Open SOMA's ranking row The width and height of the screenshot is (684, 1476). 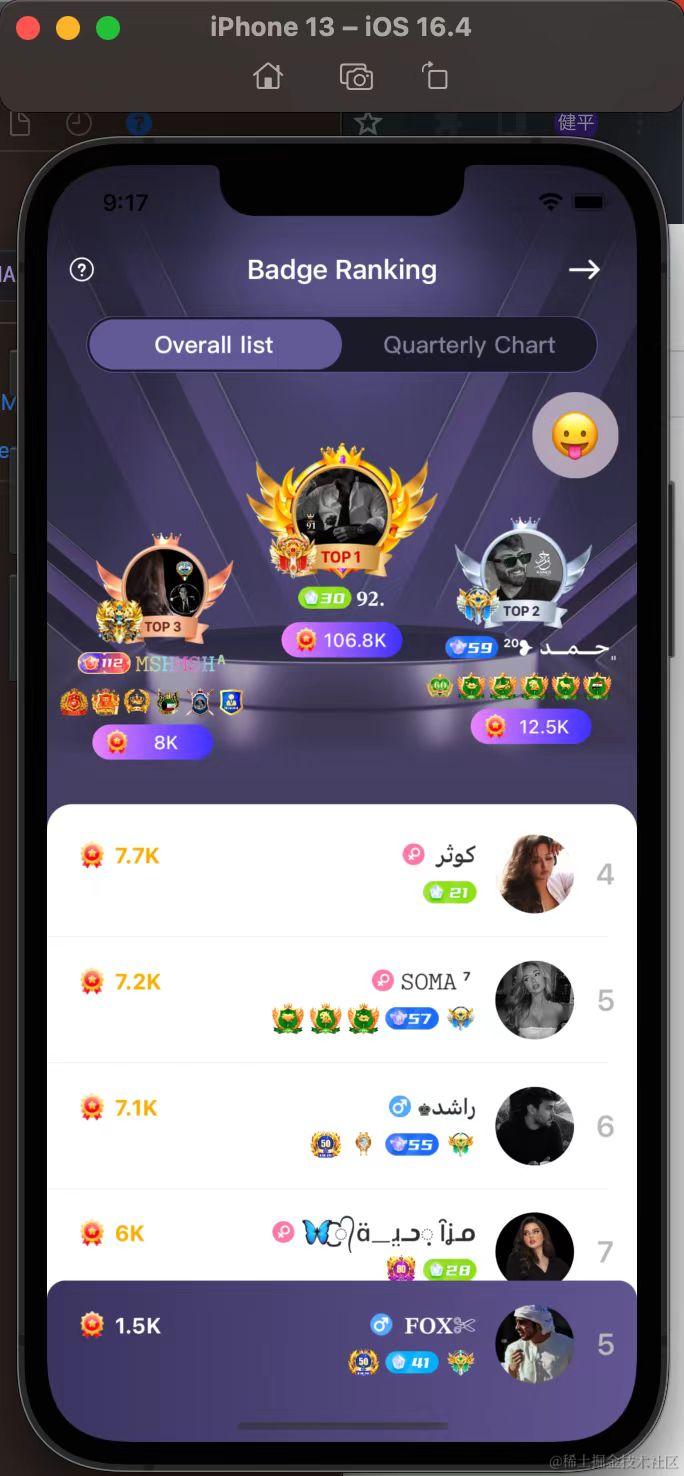coord(342,999)
